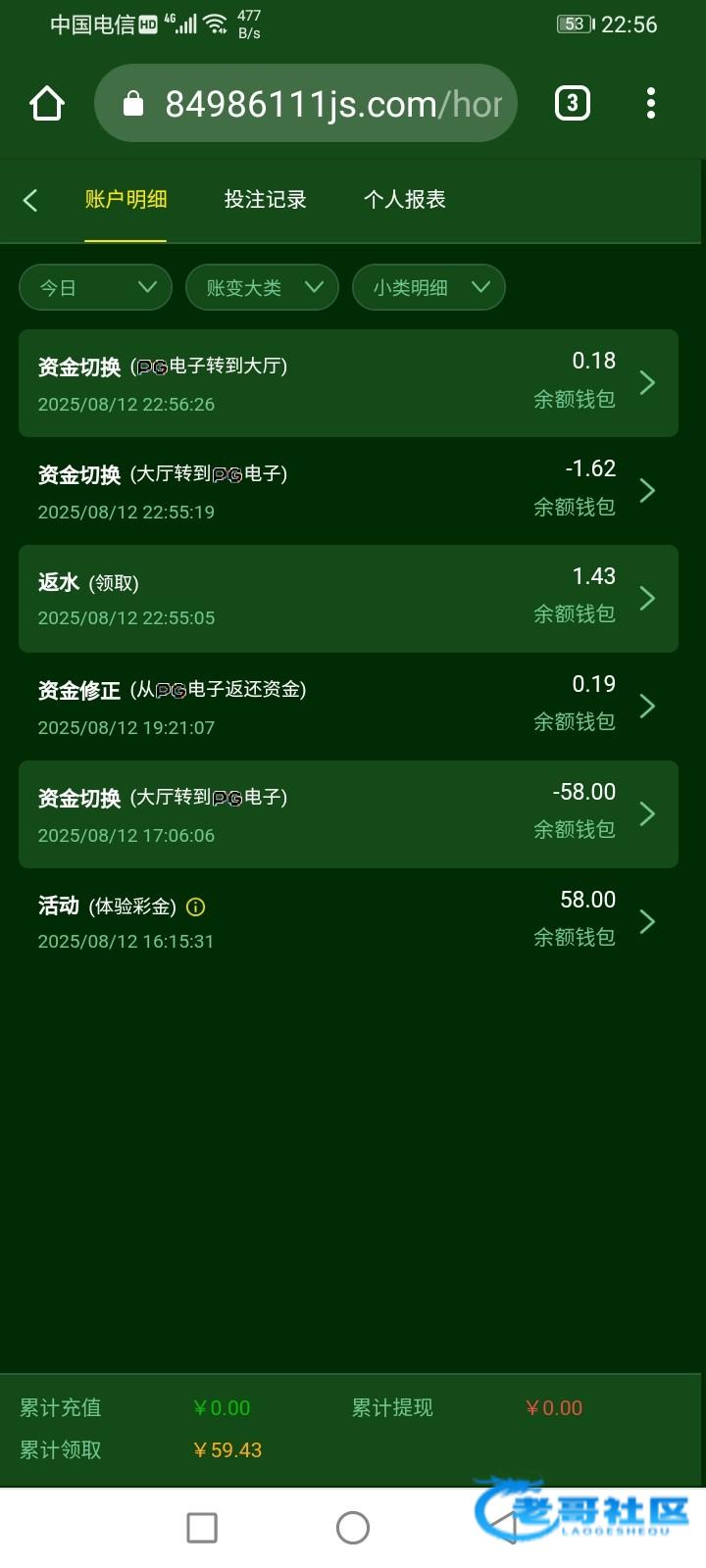Screen dimensions: 706x1568
Task: Tap the system home circle button
Action: coord(353,1527)
